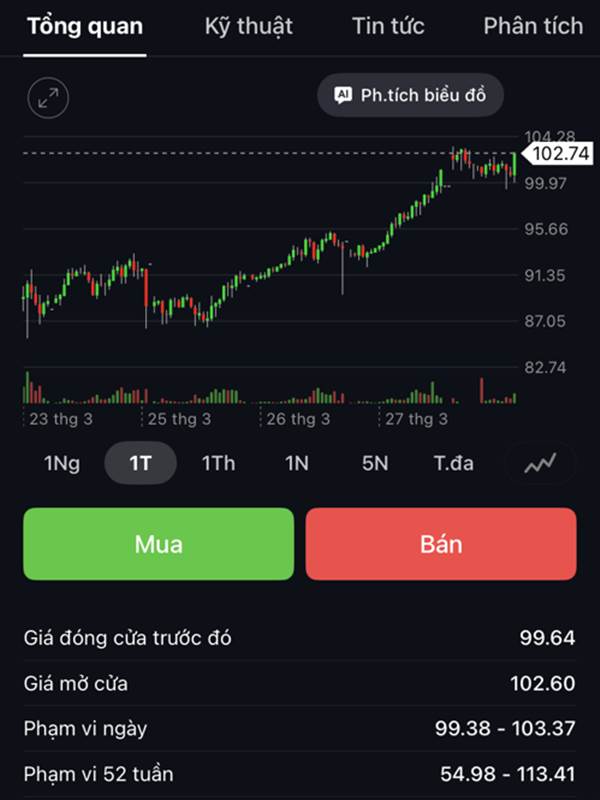
Task: Go to the Phân tích tab
Action: point(533,26)
